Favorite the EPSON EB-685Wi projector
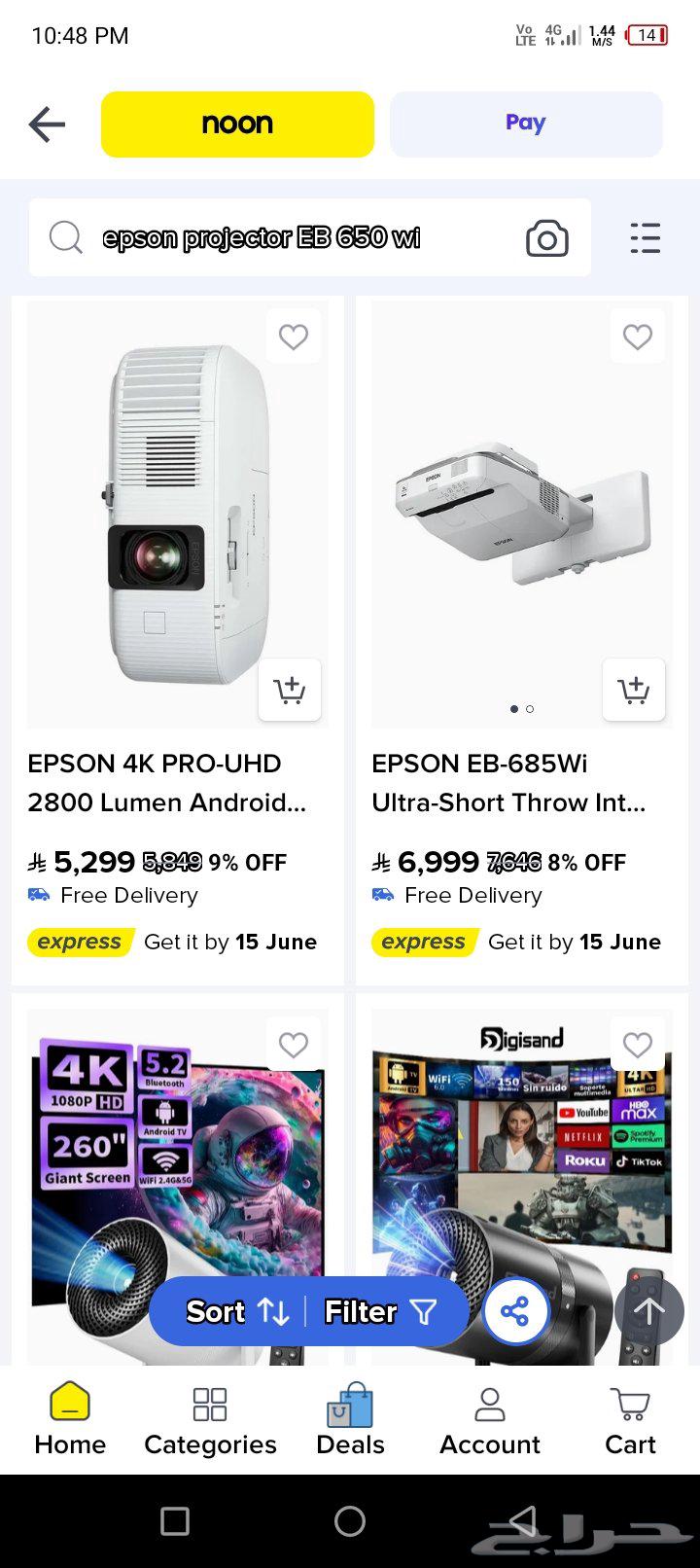 point(637,336)
